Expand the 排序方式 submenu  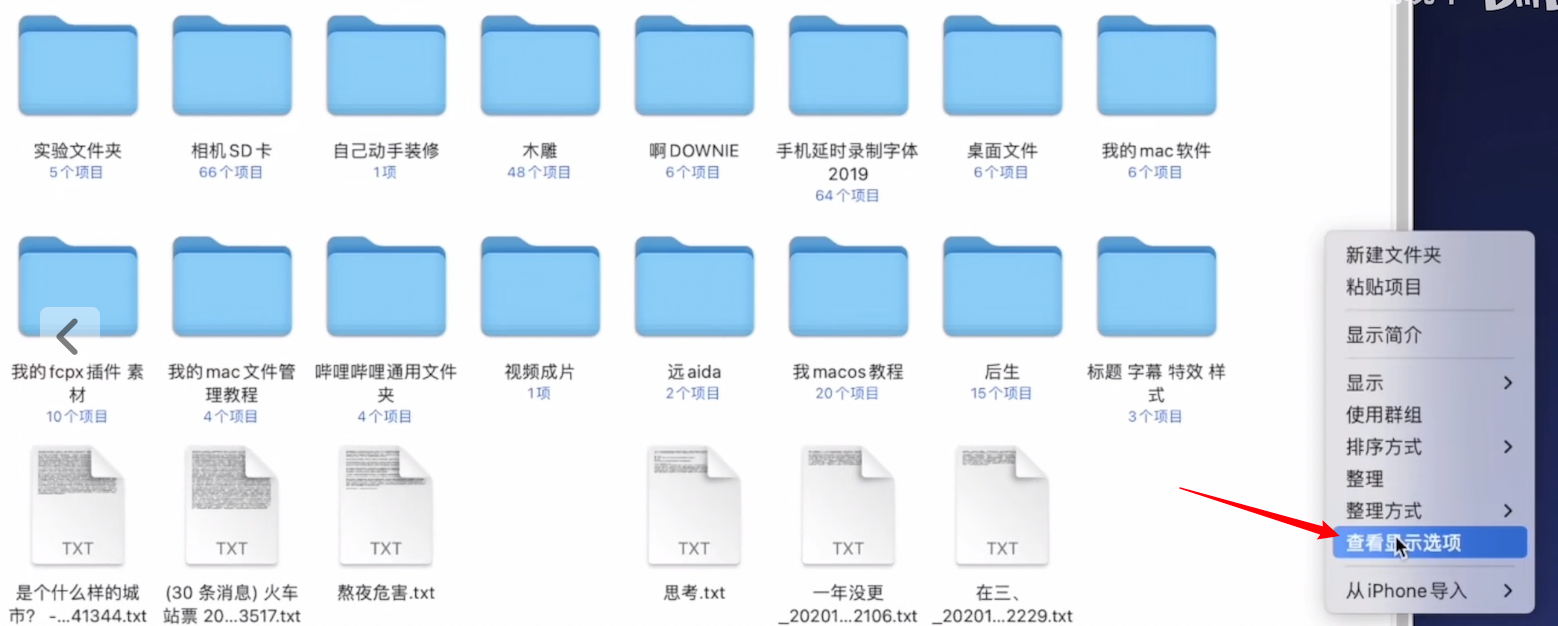(1428, 447)
